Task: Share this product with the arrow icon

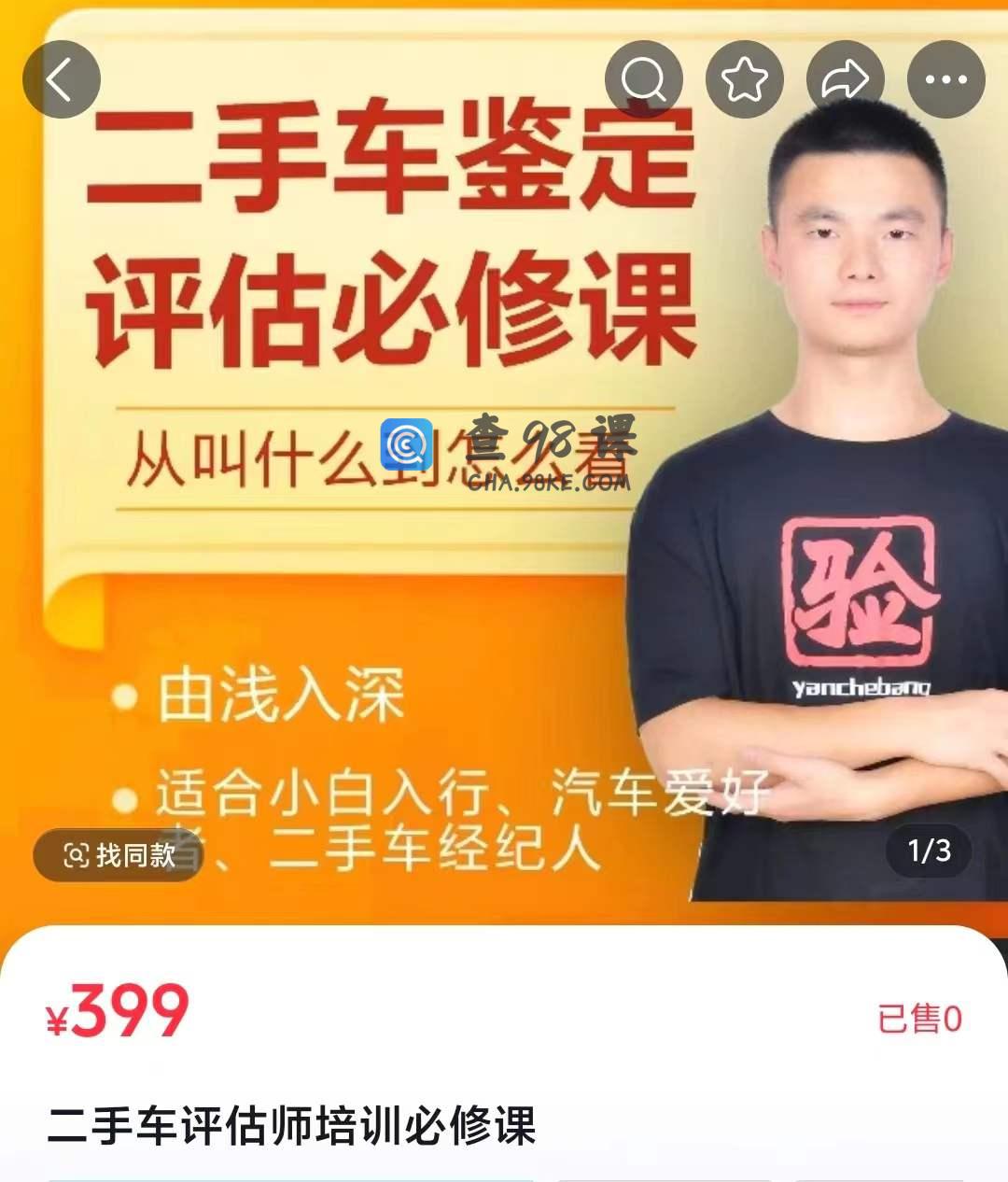Action: [x=846, y=79]
